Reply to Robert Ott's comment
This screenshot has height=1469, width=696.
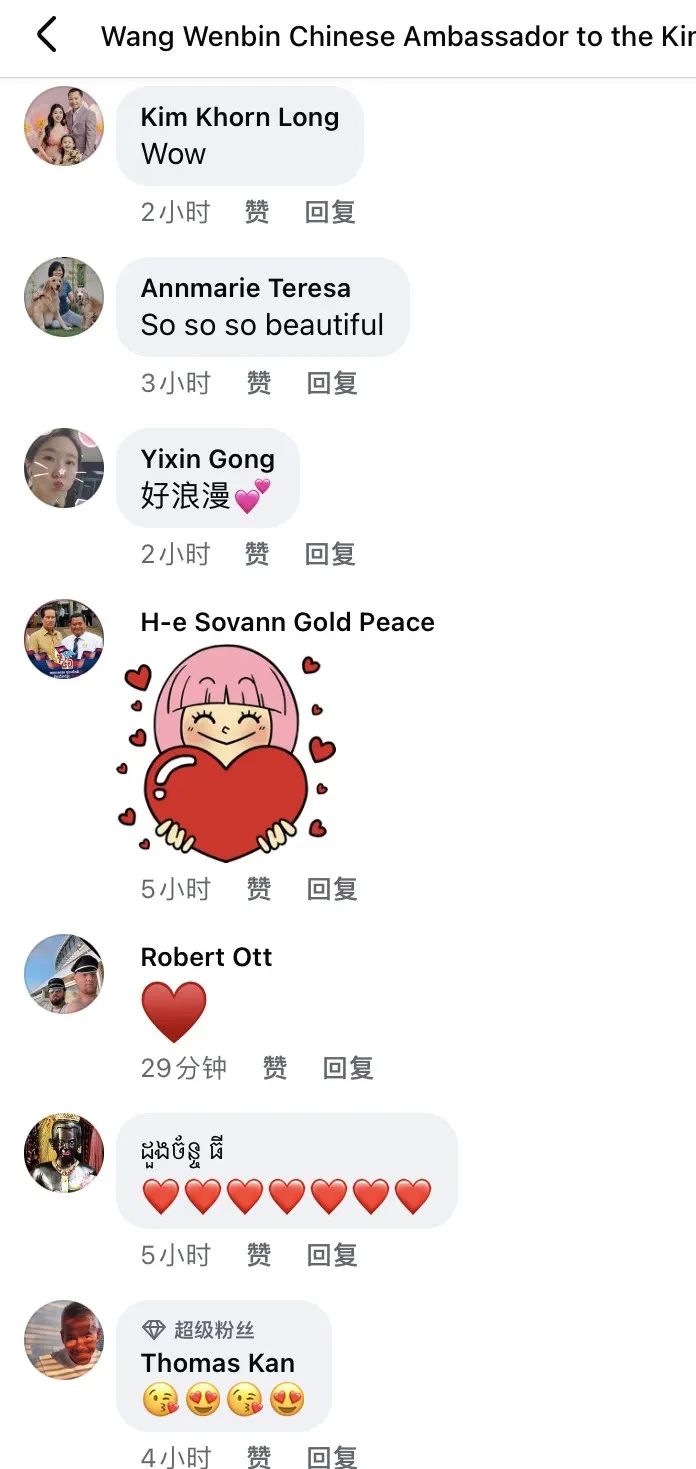click(x=348, y=1068)
